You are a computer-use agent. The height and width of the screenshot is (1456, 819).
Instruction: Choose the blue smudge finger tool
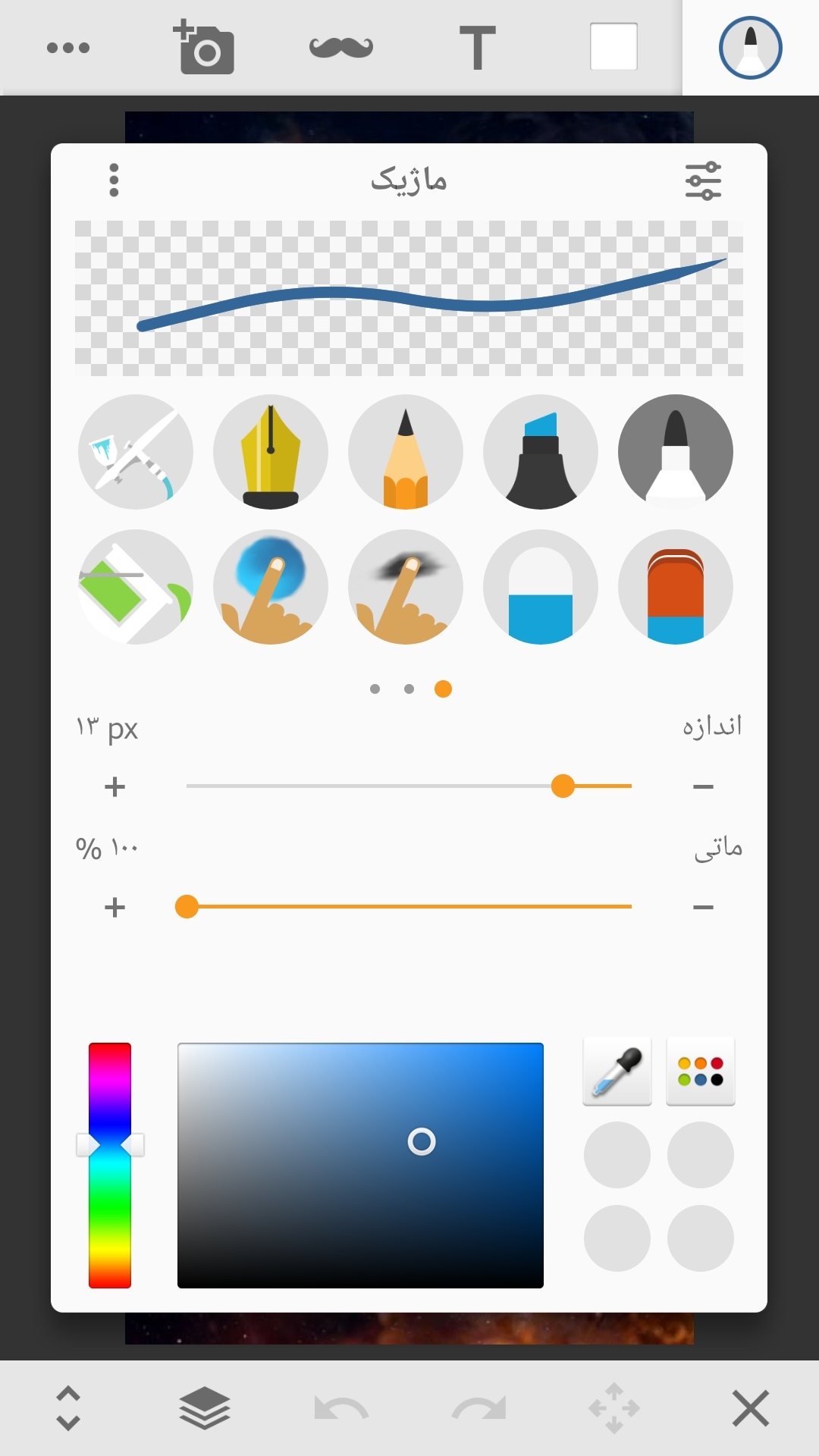point(271,587)
